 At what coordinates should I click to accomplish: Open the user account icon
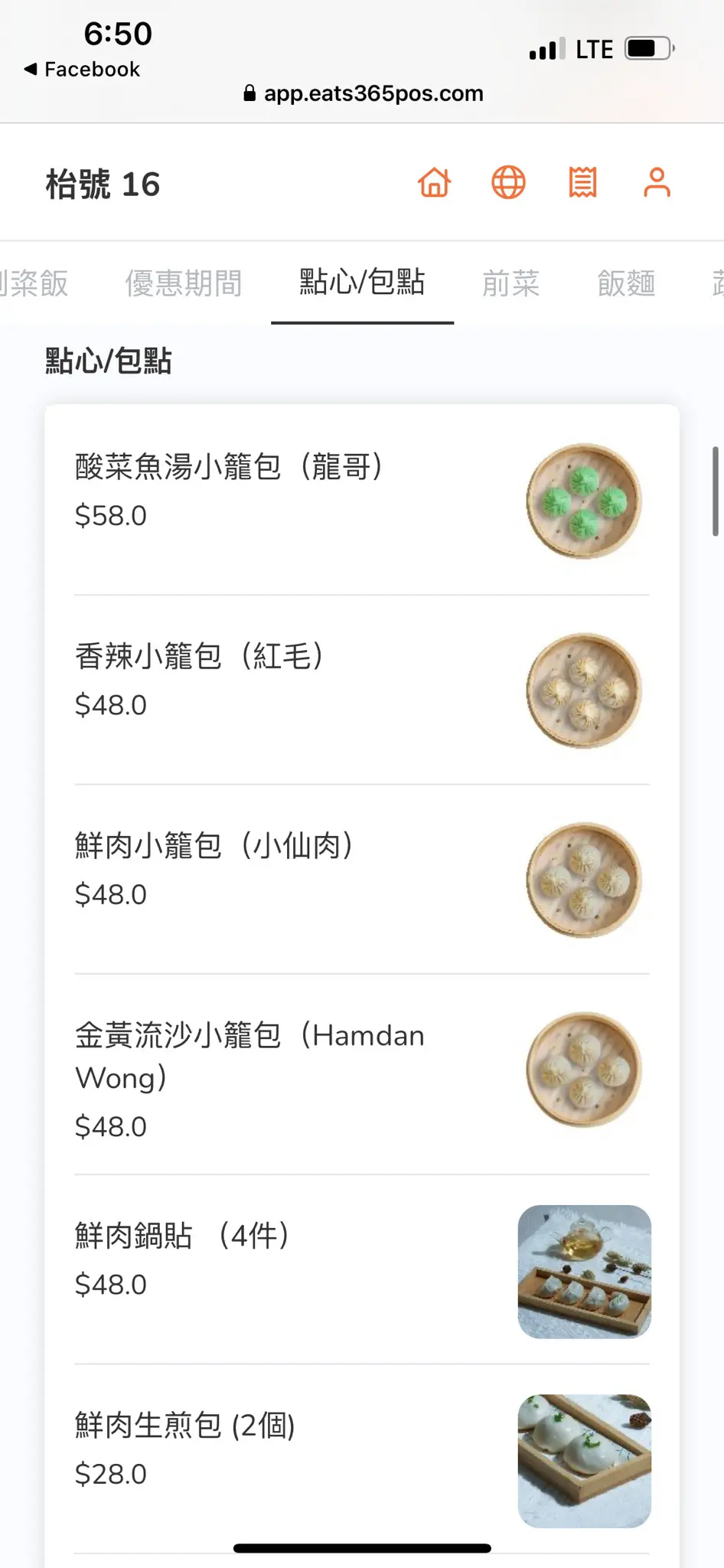pyautogui.click(x=657, y=183)
